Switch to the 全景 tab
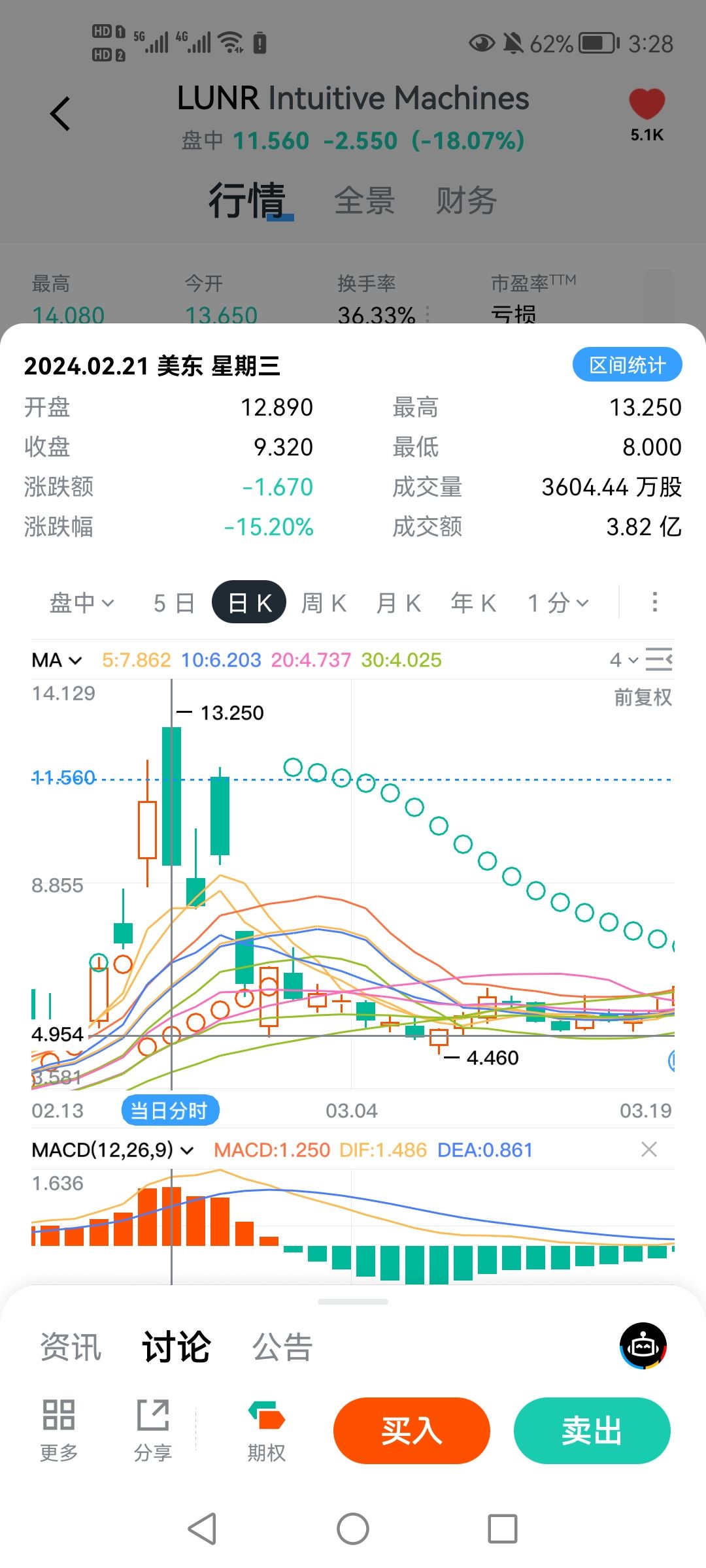The width and height of the screenshot is (706, 1568). (364, 200)
